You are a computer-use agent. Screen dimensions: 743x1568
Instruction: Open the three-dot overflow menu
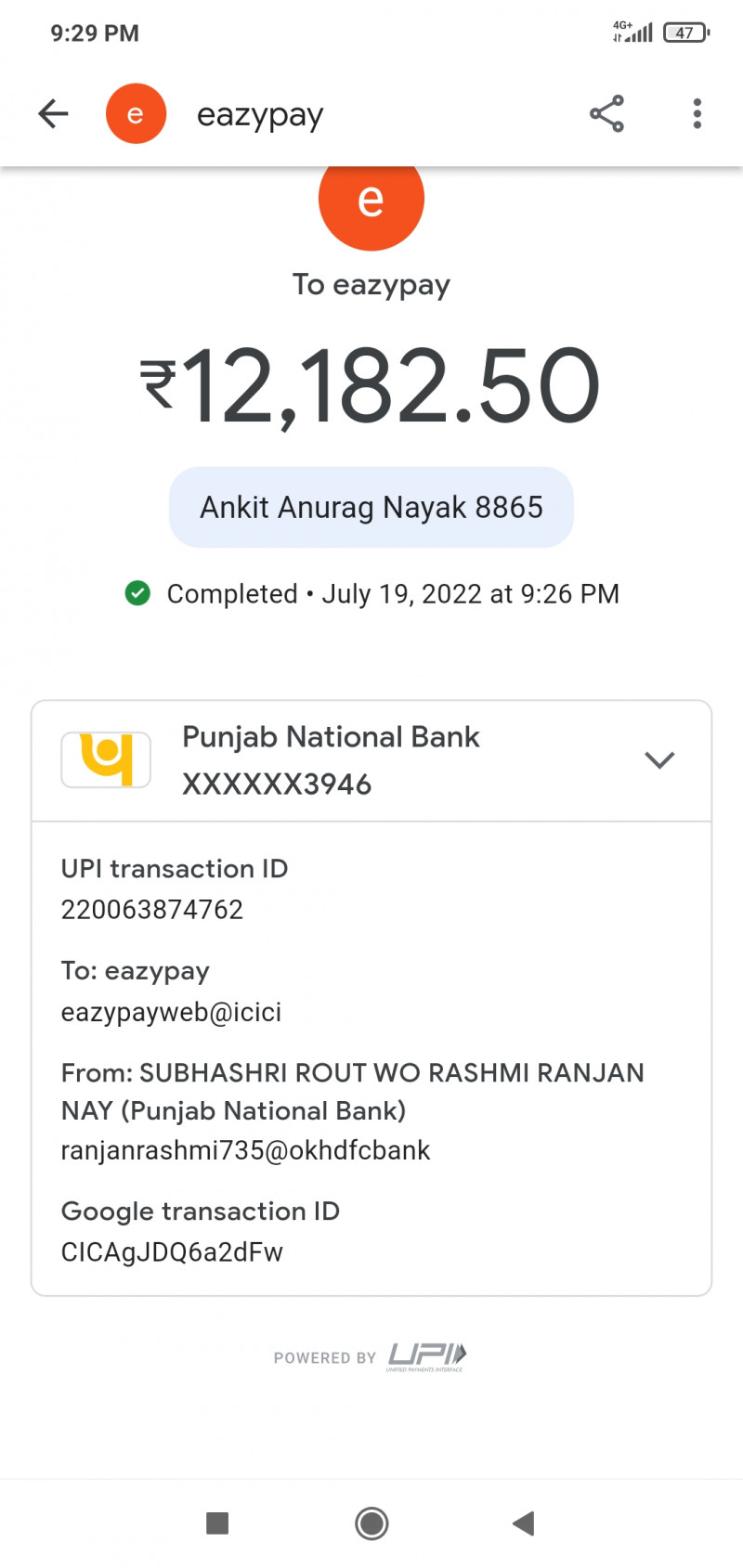(697, 114)
